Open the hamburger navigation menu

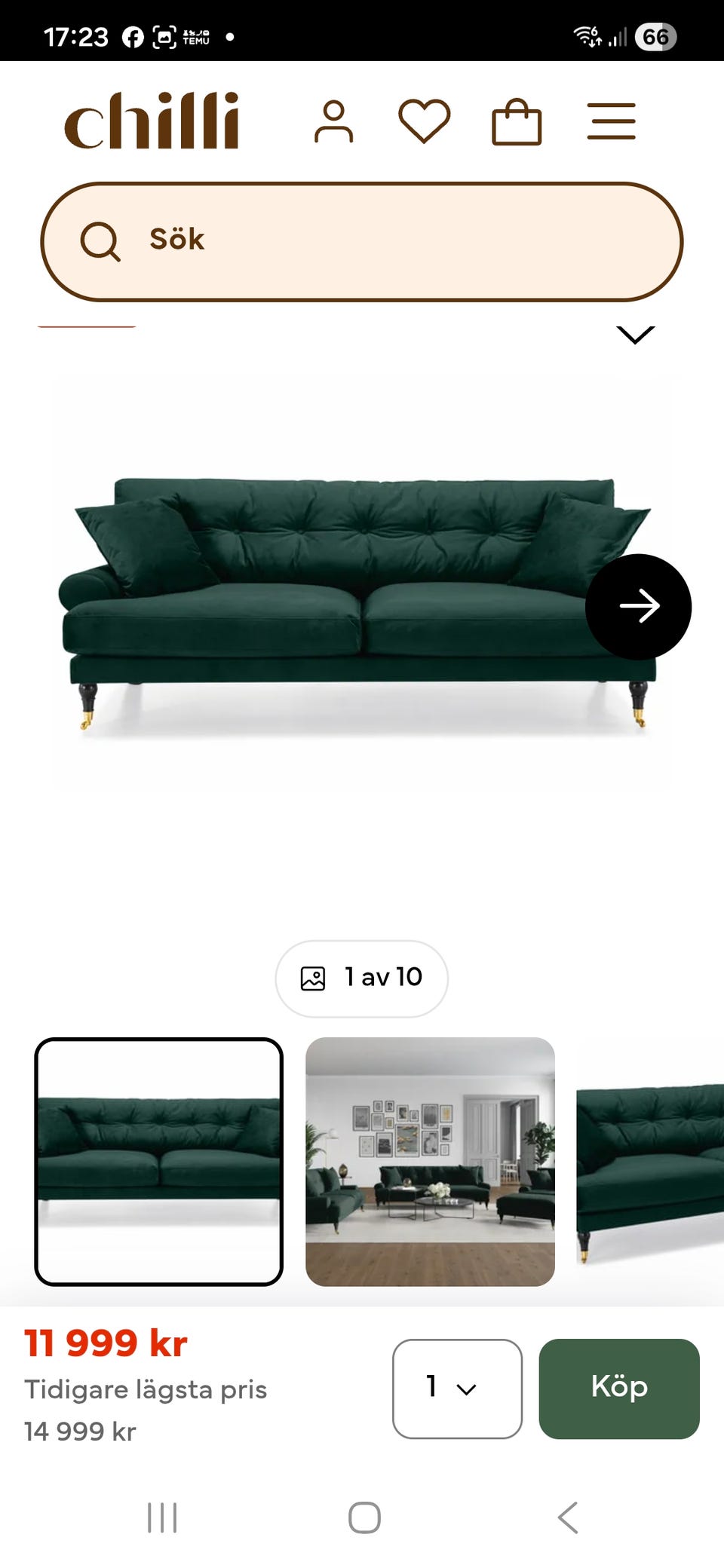611,121
